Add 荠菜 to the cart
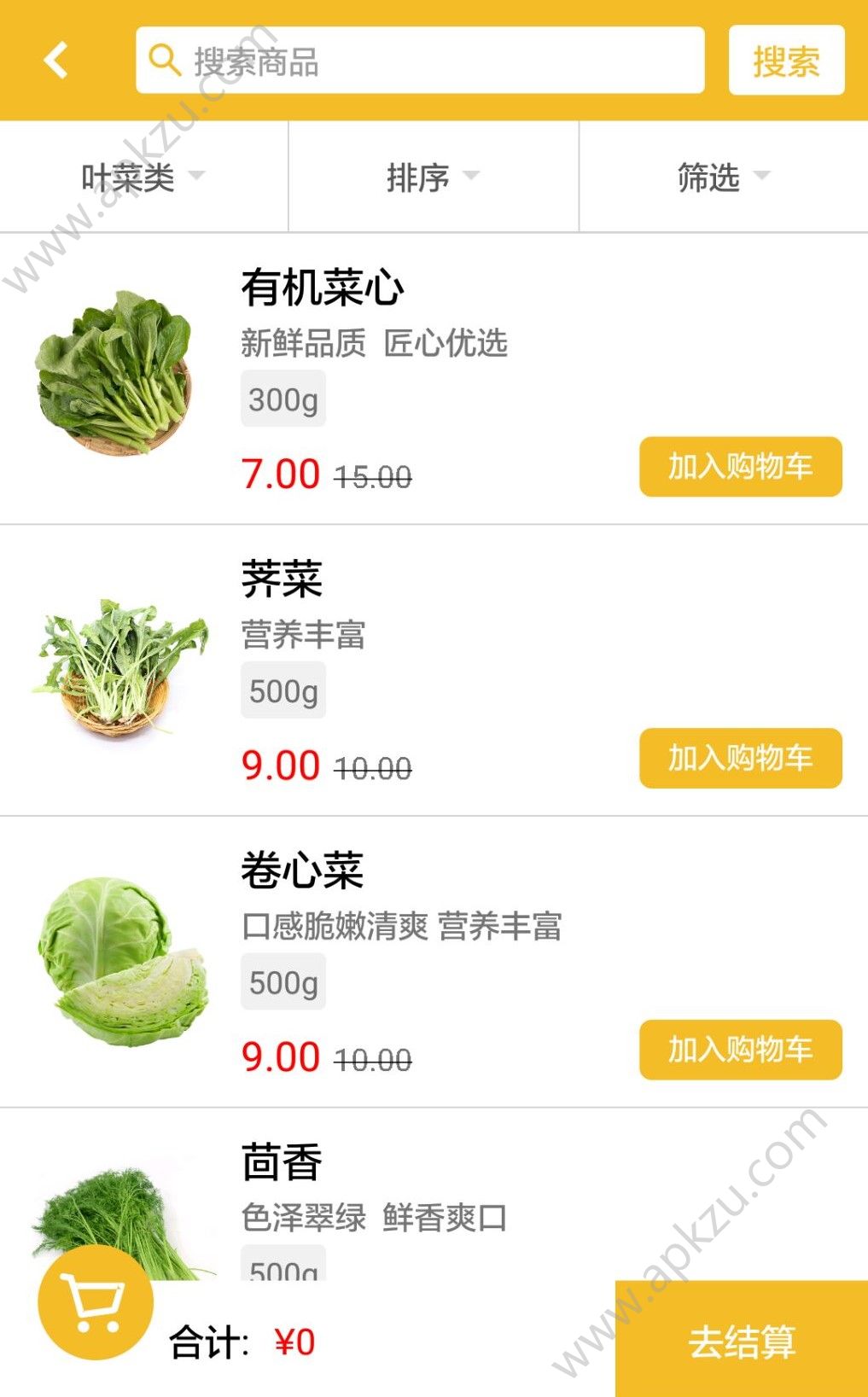Screen dimensions: 868x1397 (x=739, y=758)
